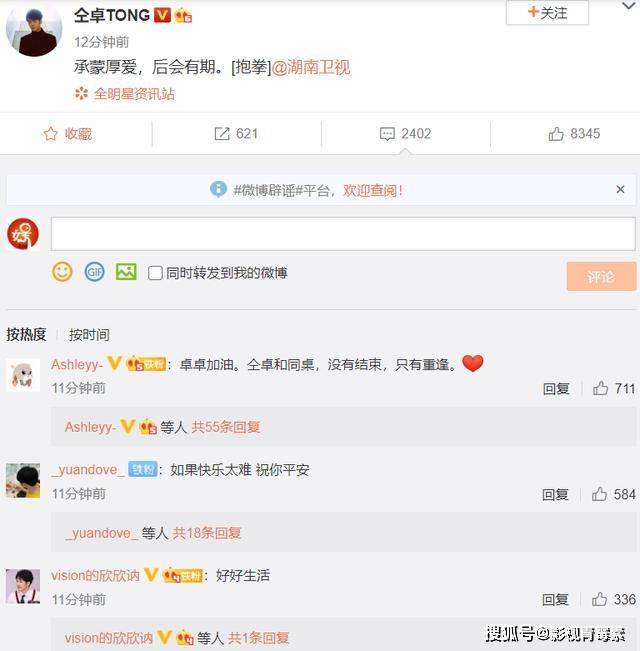Dismiss the 微博辟谣 platform banner
640x651 pixels.
pos(620,189)
